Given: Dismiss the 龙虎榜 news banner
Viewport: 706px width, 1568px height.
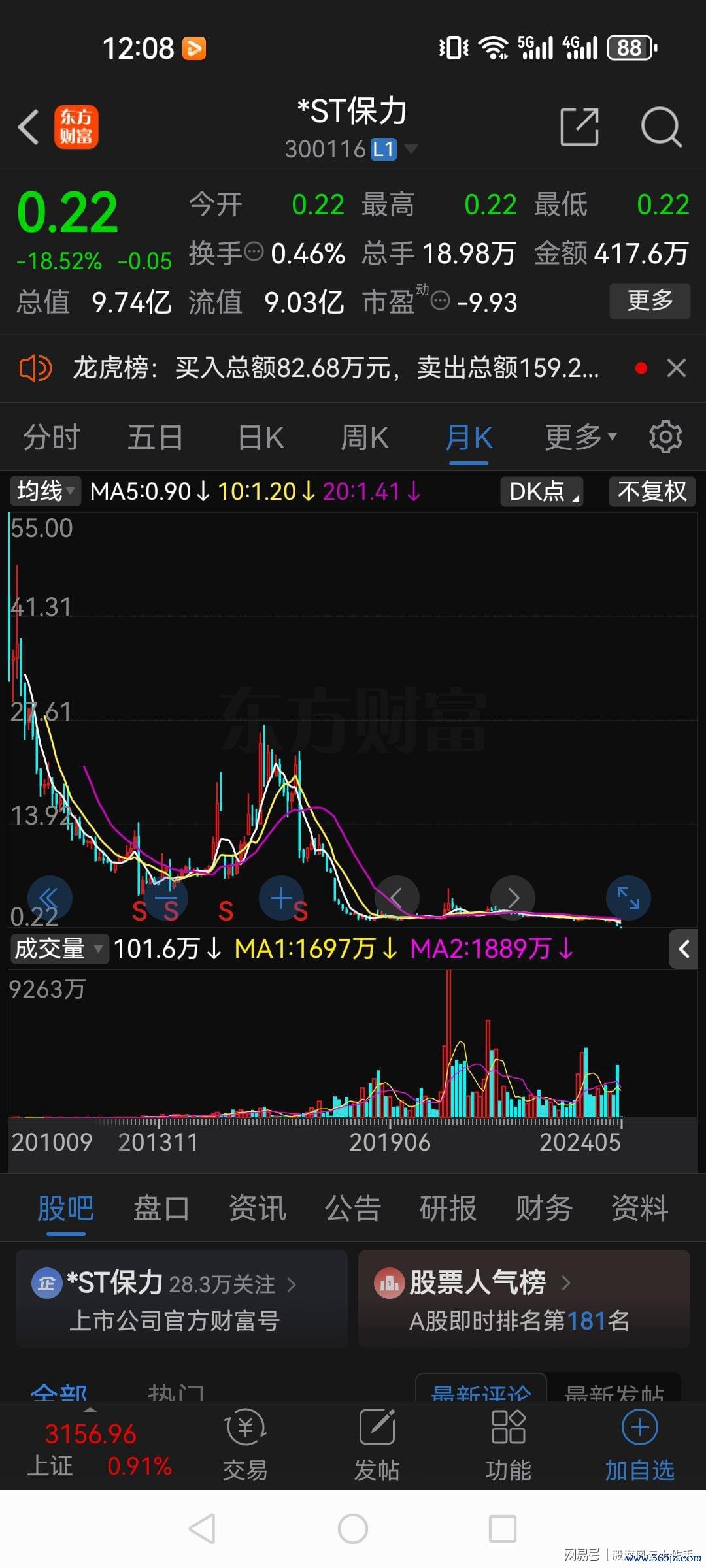Looking at the screenshot, I should [676, 368].
